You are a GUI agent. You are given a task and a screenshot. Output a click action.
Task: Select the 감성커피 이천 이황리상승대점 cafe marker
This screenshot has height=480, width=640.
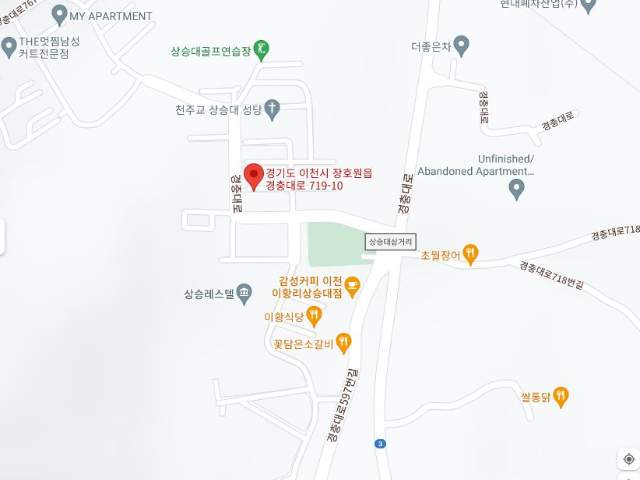(352, 288)
